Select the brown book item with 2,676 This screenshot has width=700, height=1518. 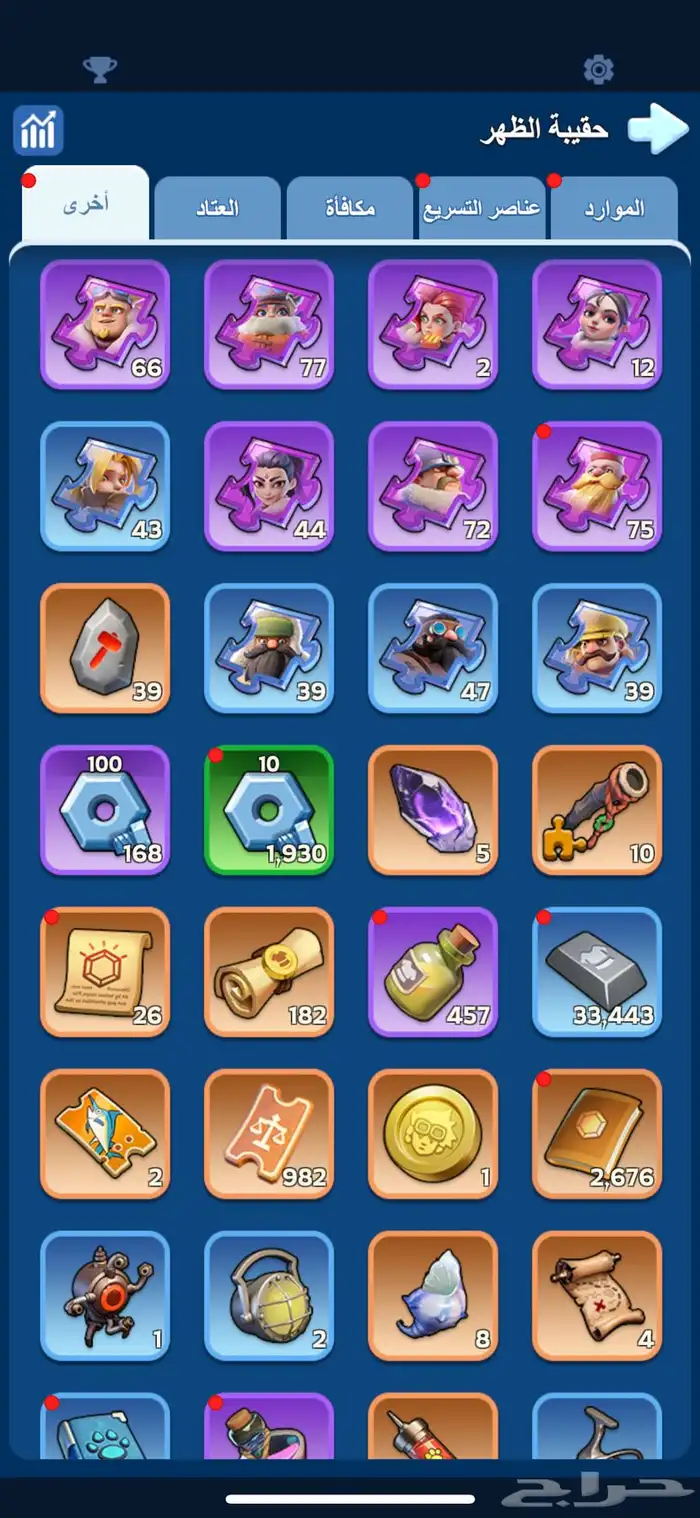(597, 1134)
